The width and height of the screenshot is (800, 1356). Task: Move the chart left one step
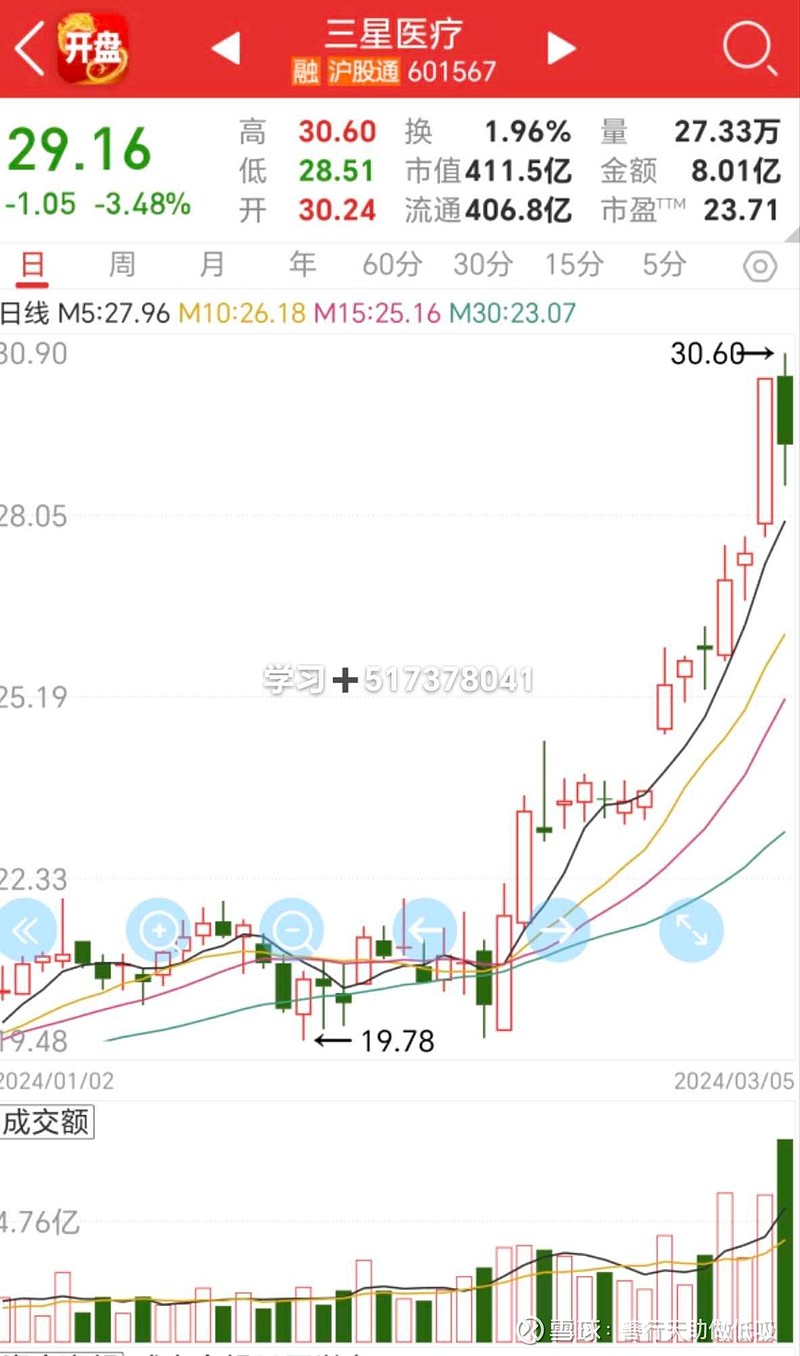(426, 930)
